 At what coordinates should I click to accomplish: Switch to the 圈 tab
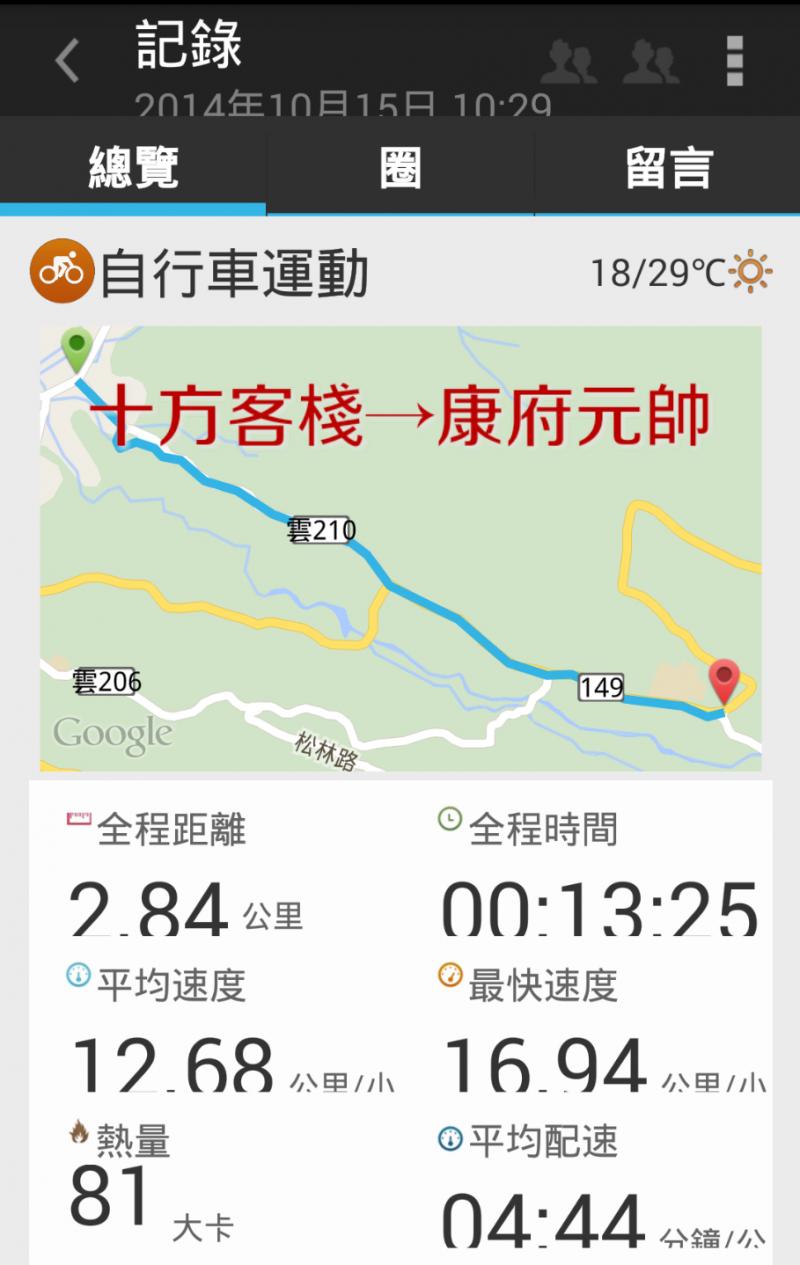(400, 168)
